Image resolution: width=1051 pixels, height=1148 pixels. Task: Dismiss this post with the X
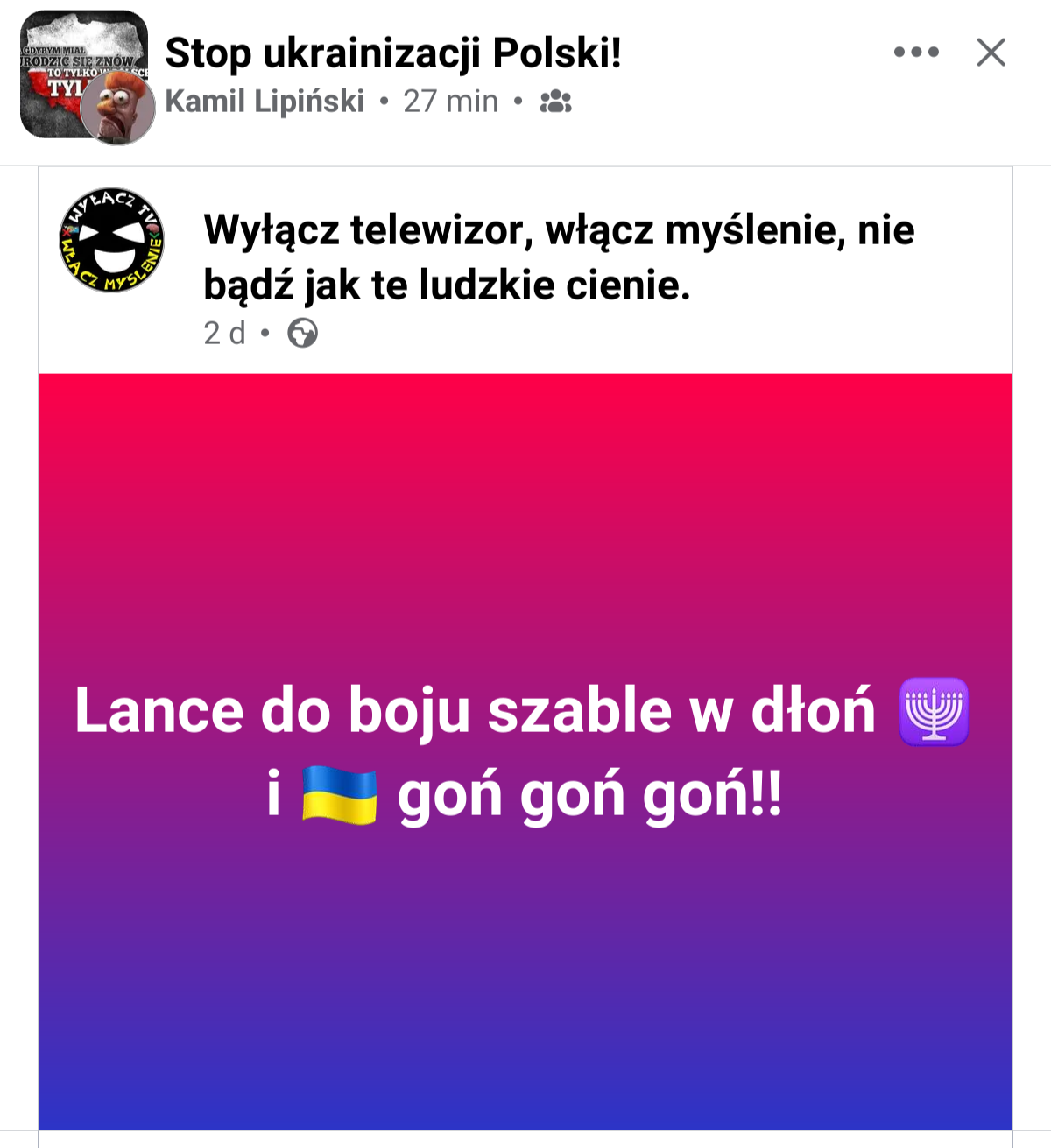991,53
